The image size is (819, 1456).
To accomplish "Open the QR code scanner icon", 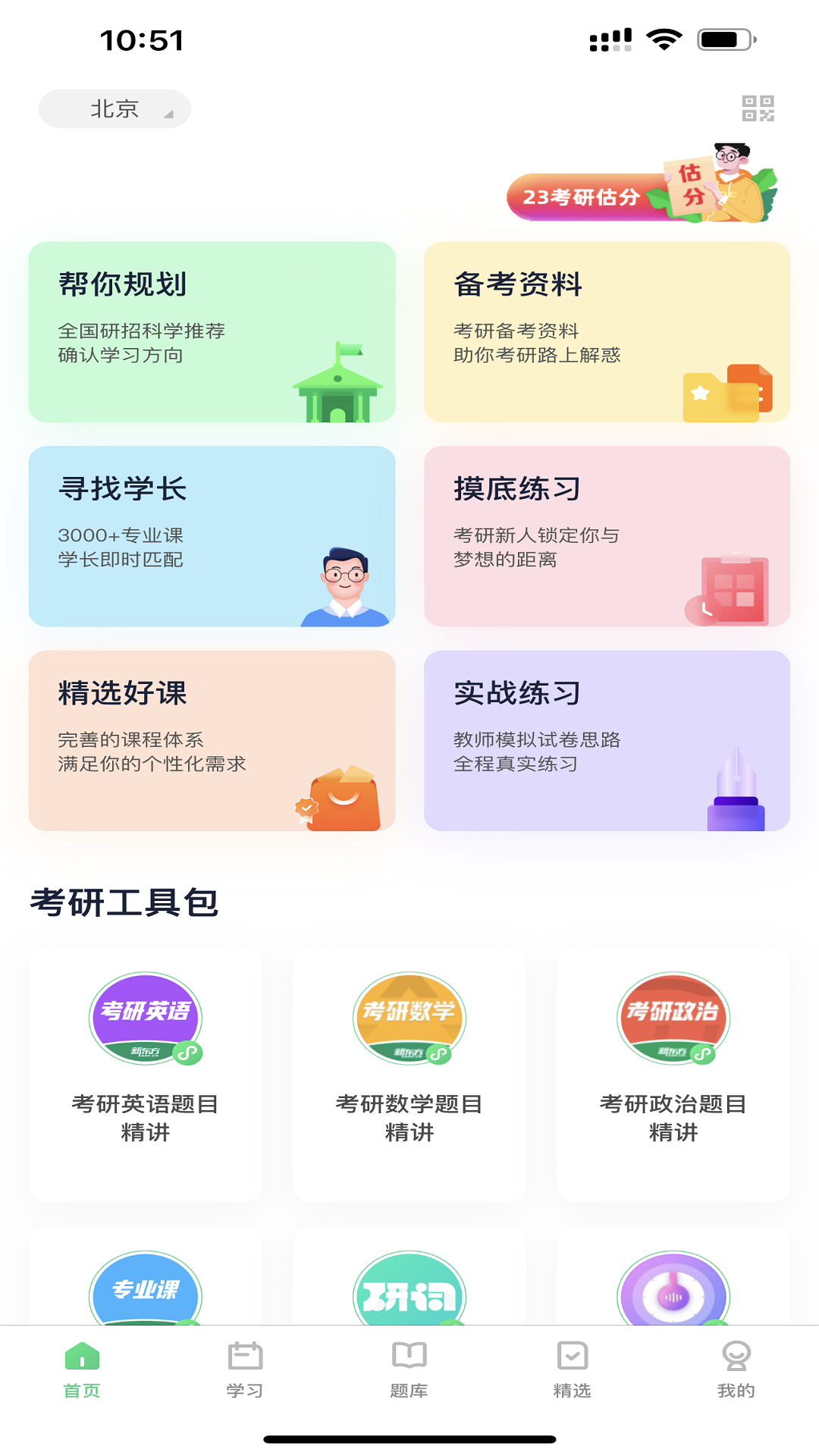I will pyautogui.click(x=758, y=108).
